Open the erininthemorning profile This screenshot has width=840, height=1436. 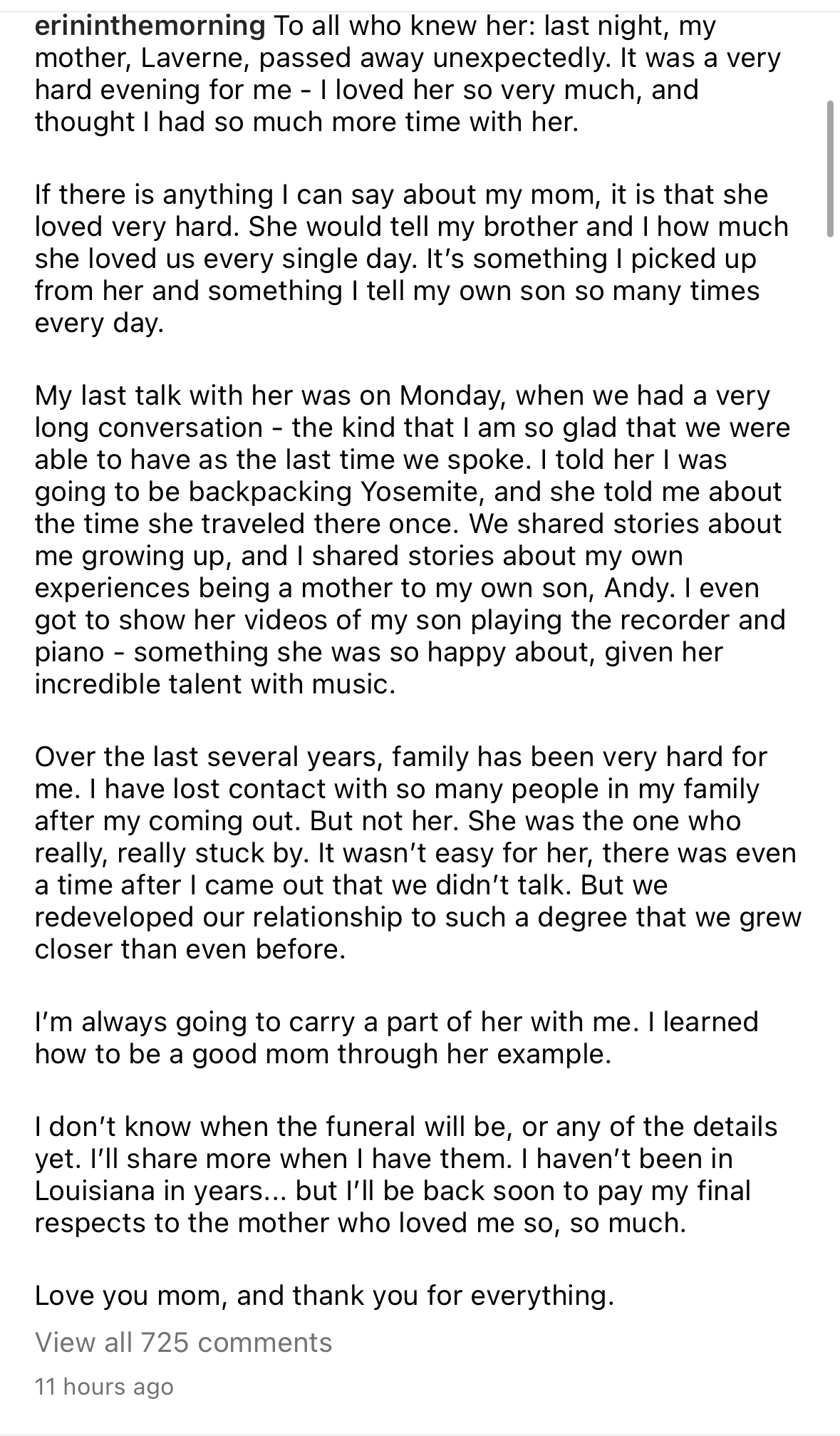(150, 26)
